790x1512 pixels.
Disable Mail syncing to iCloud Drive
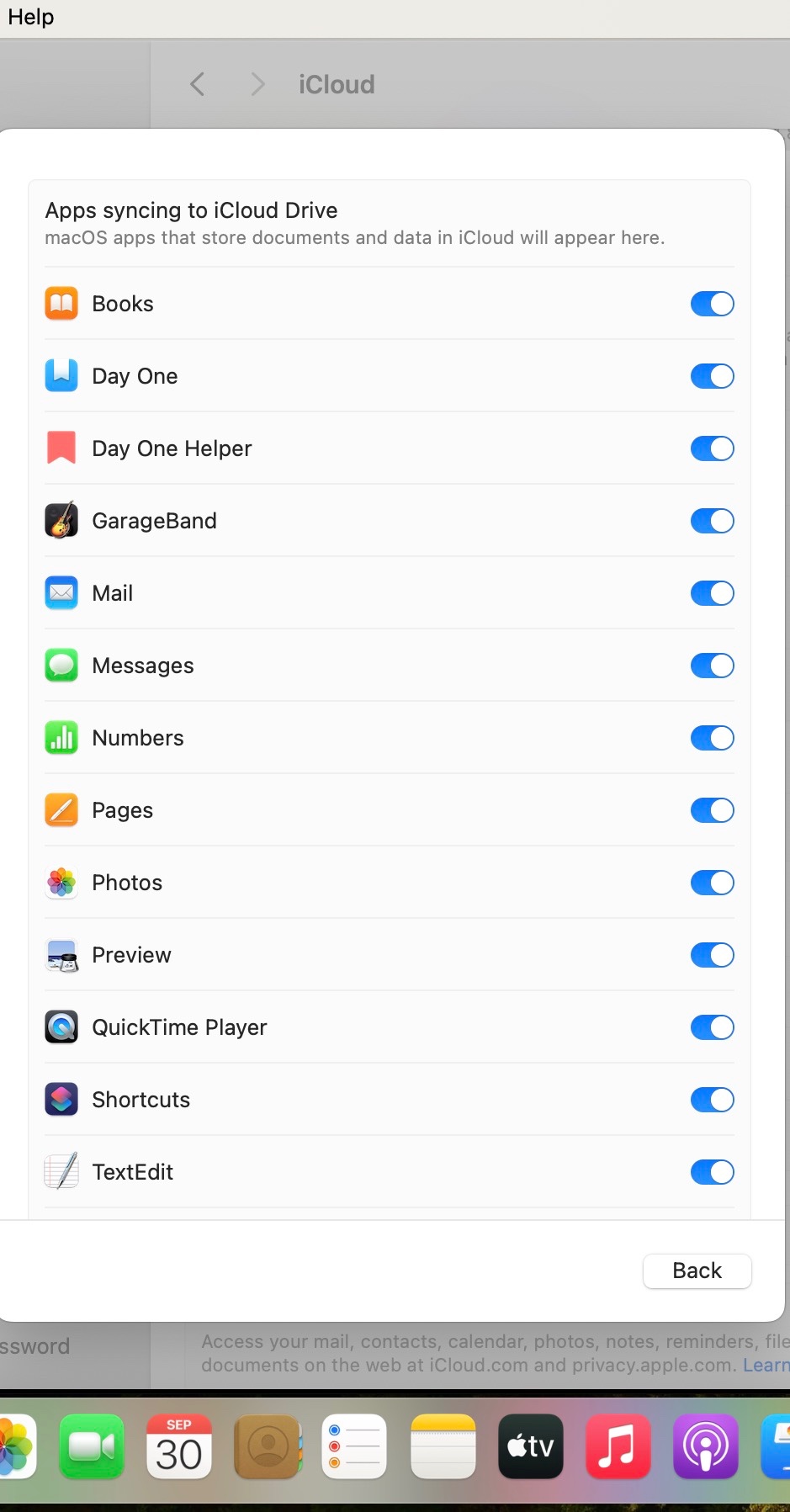coord(712,593)
